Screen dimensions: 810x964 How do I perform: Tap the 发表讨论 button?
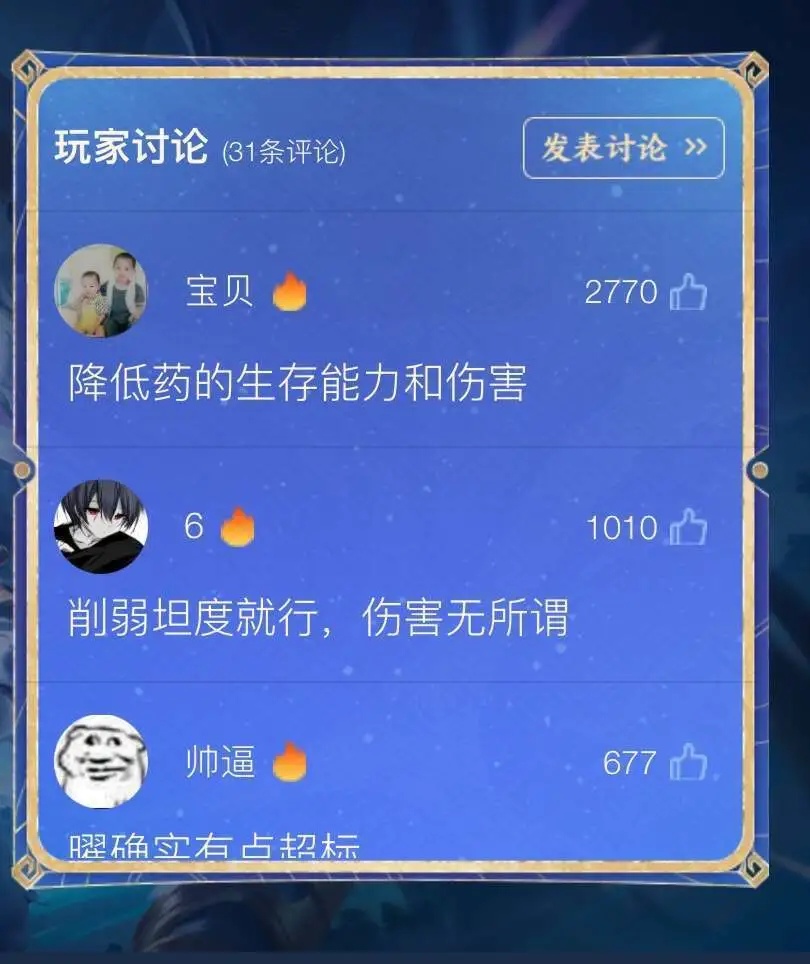623,148
